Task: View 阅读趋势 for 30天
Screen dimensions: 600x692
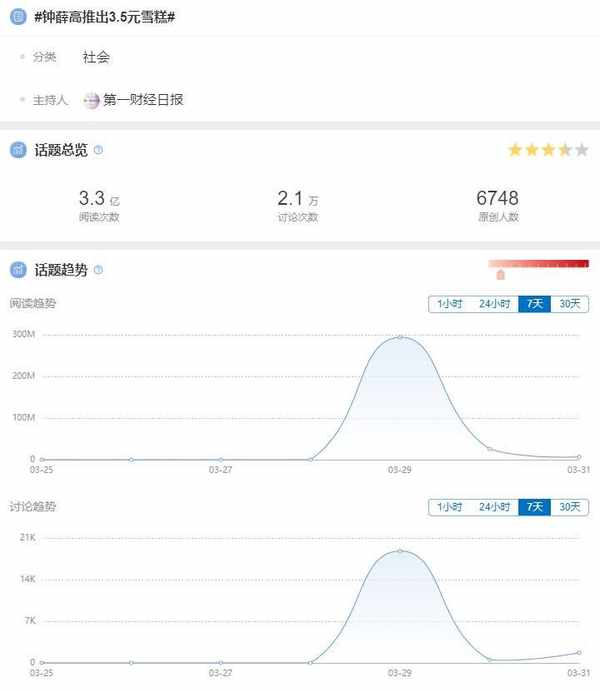Action: click(569, 304)
